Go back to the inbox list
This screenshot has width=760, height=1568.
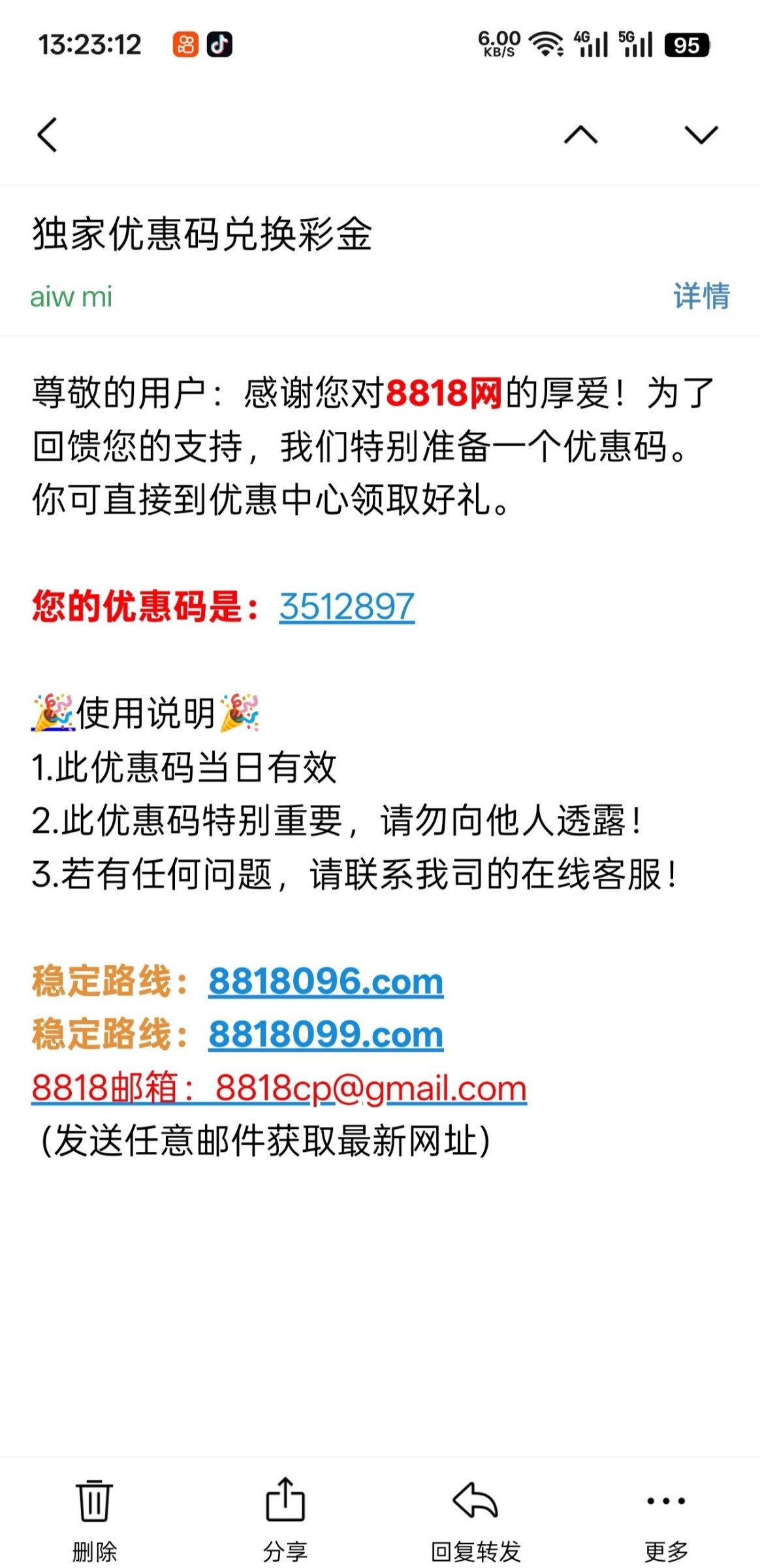pyautogui.click(x=48, y=135)
